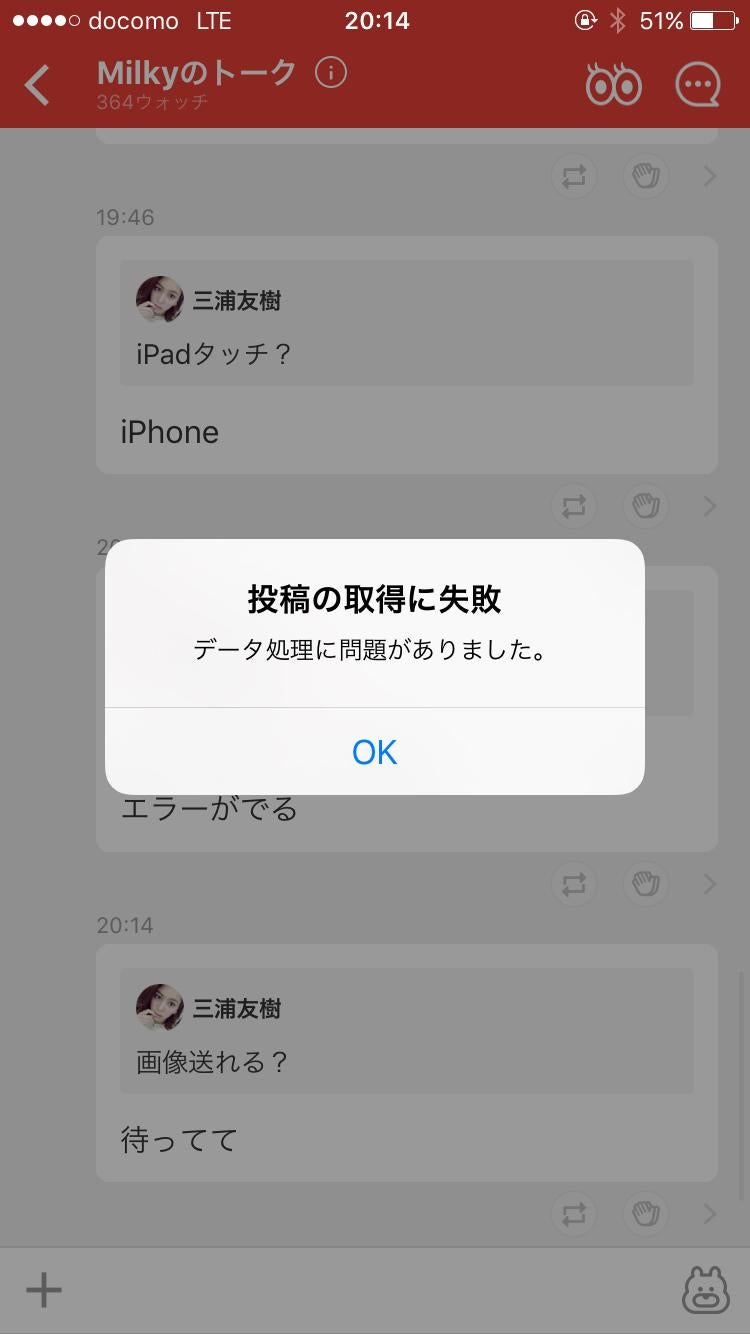750x1334 pixels.
Task: Open the chevron beside the iPhone message reactions
Action: point(710,506)
